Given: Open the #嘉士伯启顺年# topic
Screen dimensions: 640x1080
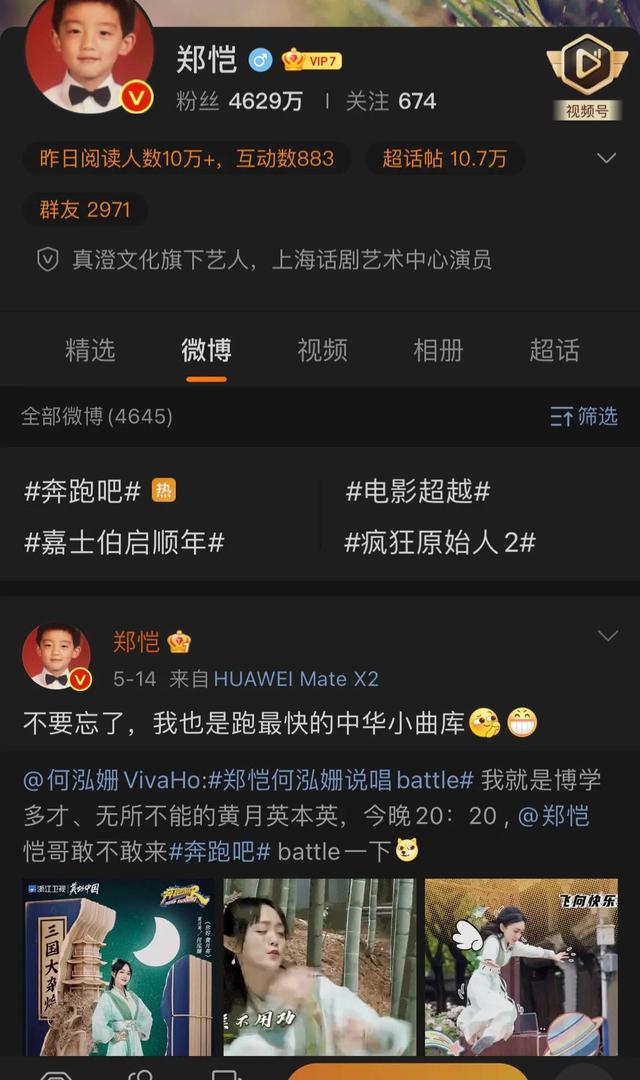Looking at the screenshot, I should tap(124, 543).
